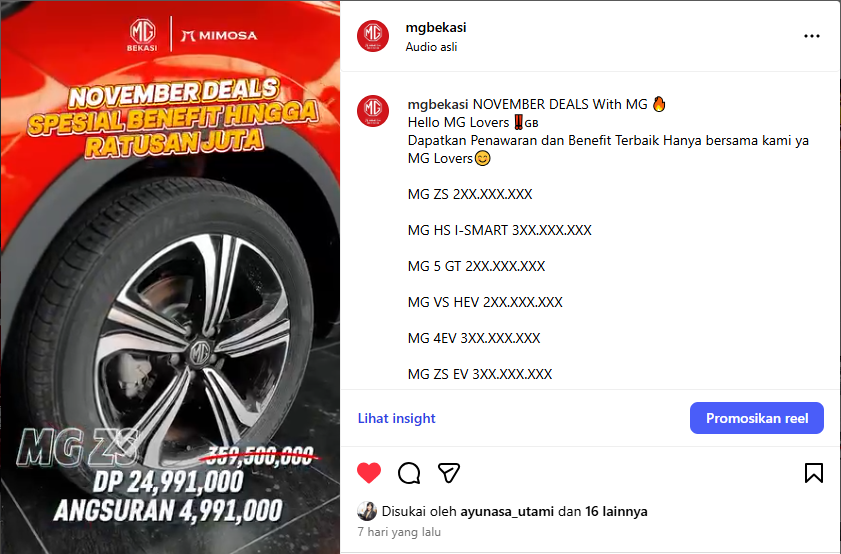This screenshot has height=554, width=841.
Task: Open mgbekasi profile from the header username
Action: 436,27
